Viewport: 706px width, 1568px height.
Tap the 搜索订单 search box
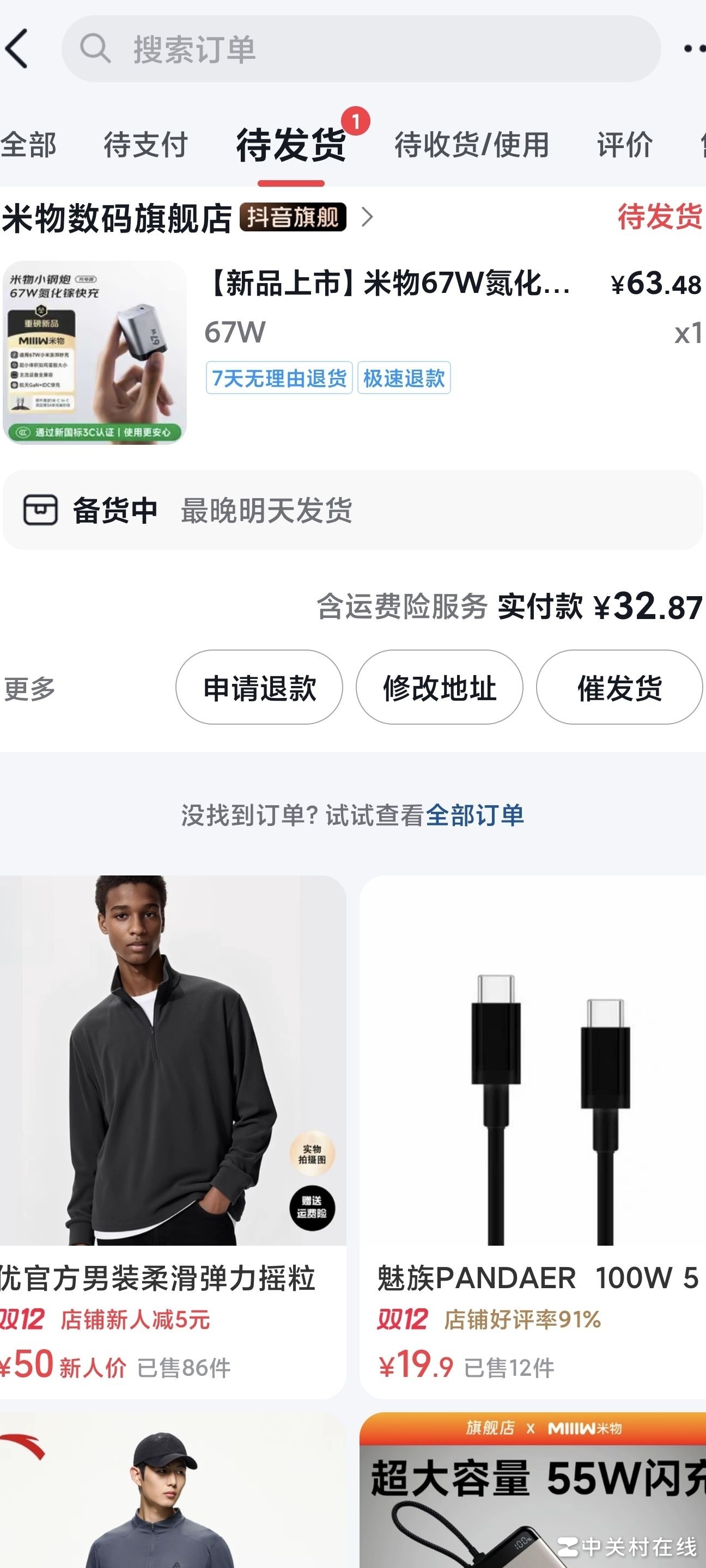pyautogui.click(x=361, y=48)
